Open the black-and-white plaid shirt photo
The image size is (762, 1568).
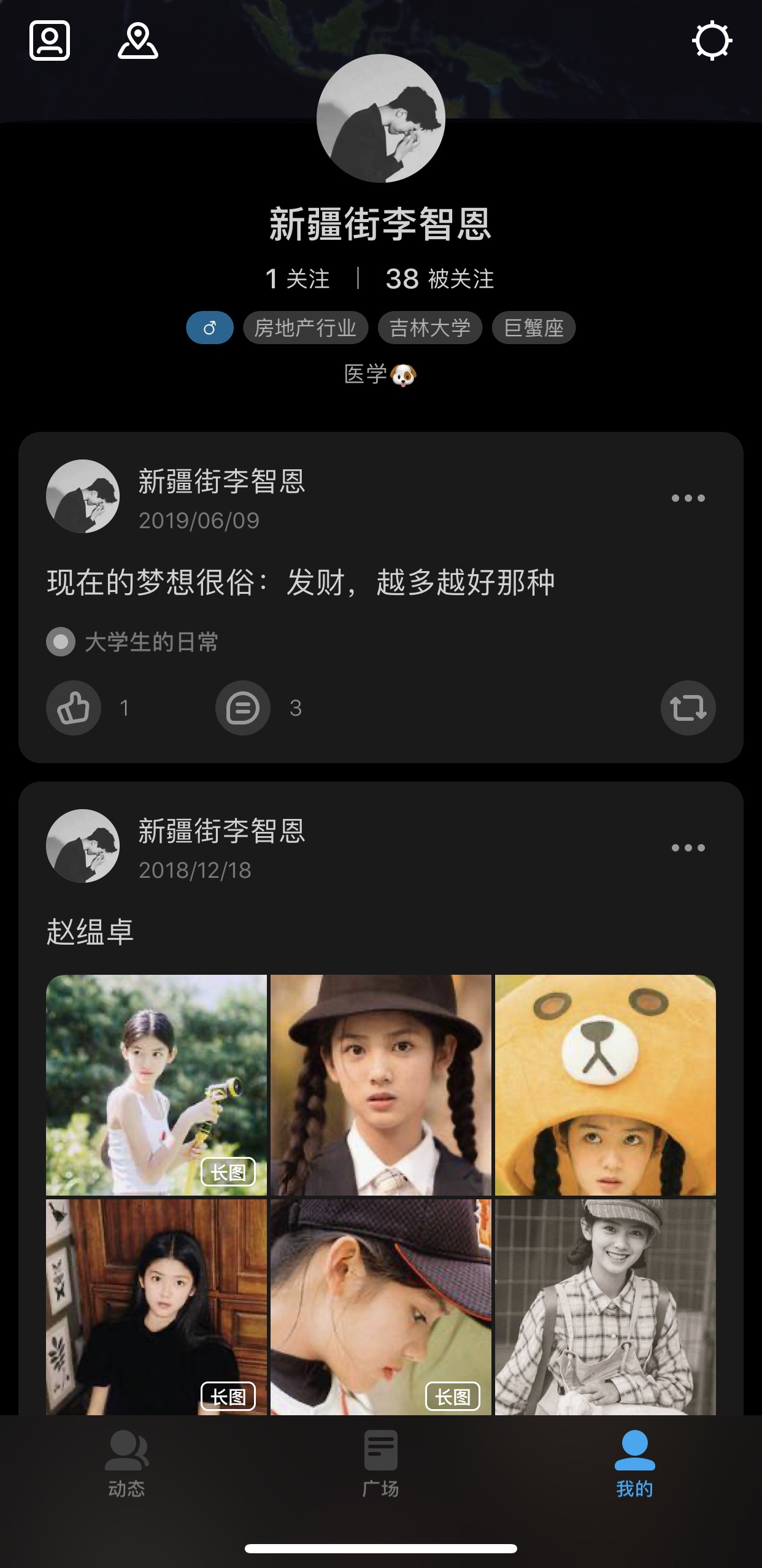606,1307
